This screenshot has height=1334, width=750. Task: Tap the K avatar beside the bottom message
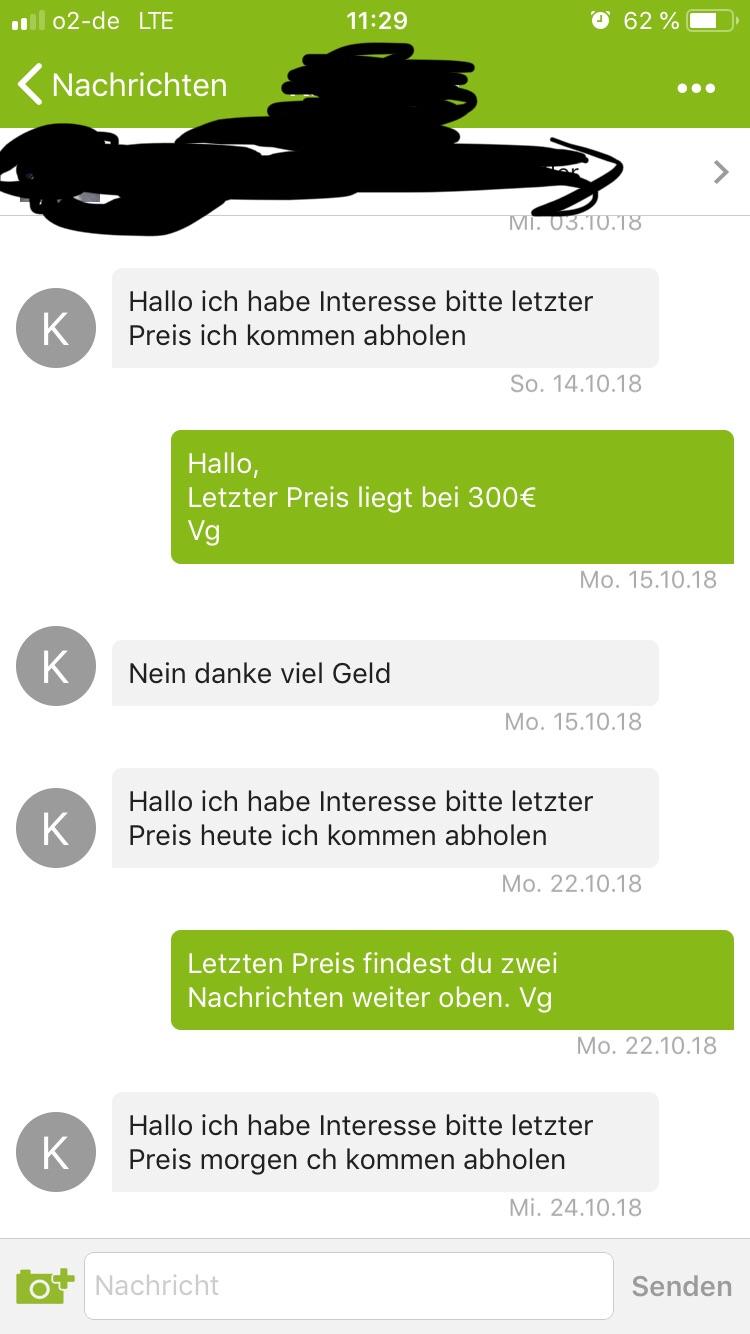[55, 1151]
